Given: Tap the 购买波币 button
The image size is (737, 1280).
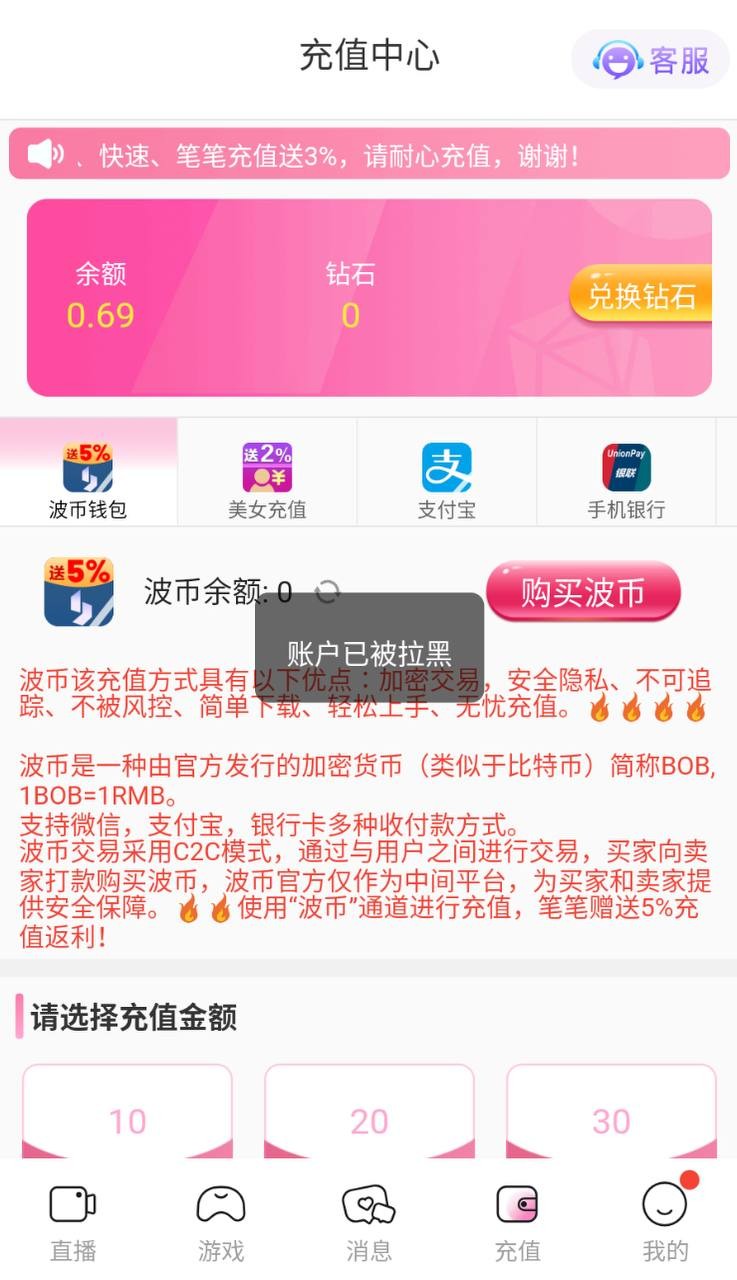Looking at the screenshot, I should tap(583, 592).
